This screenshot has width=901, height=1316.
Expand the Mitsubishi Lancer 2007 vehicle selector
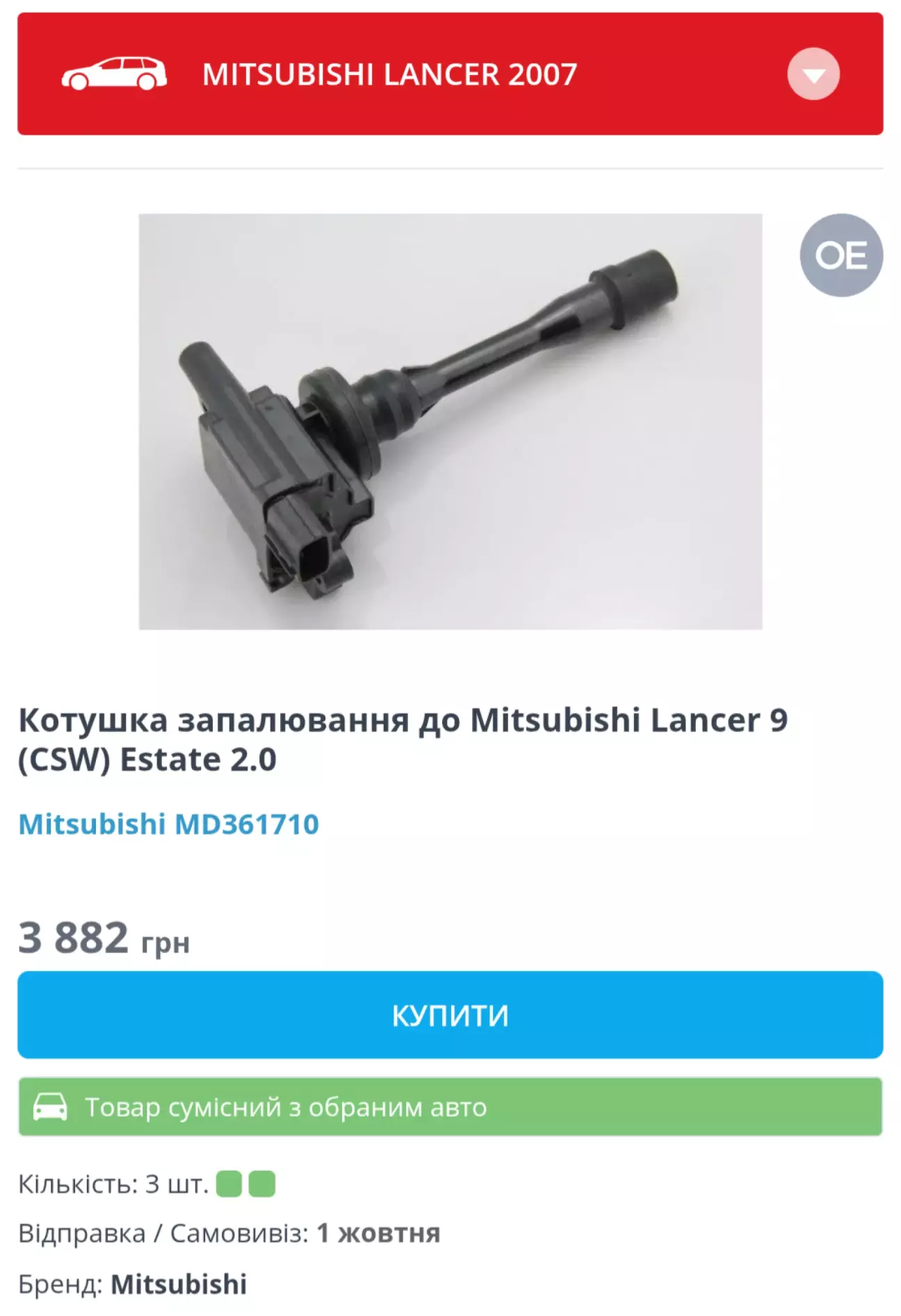[813, 74]
